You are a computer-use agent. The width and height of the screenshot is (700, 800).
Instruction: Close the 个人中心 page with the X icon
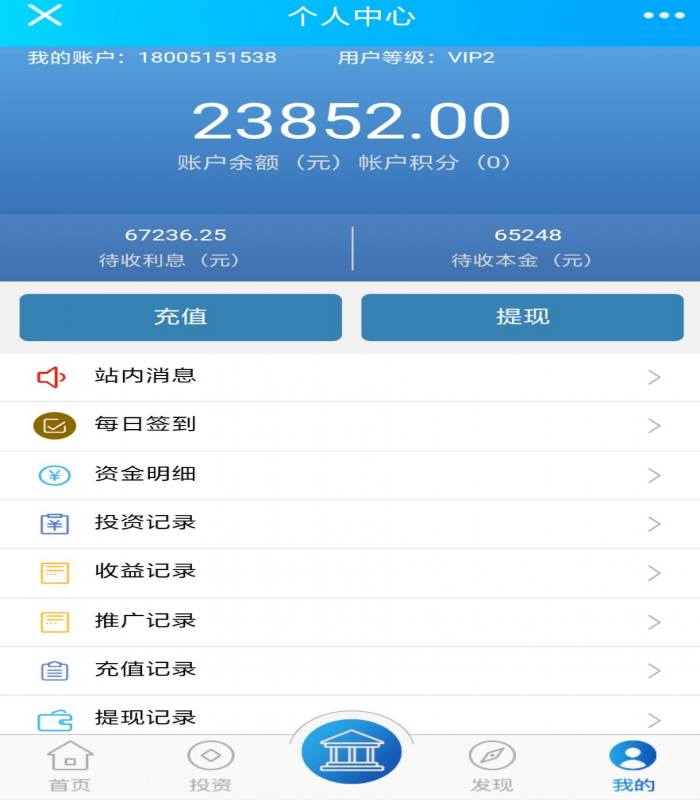(x=45, y=15)
